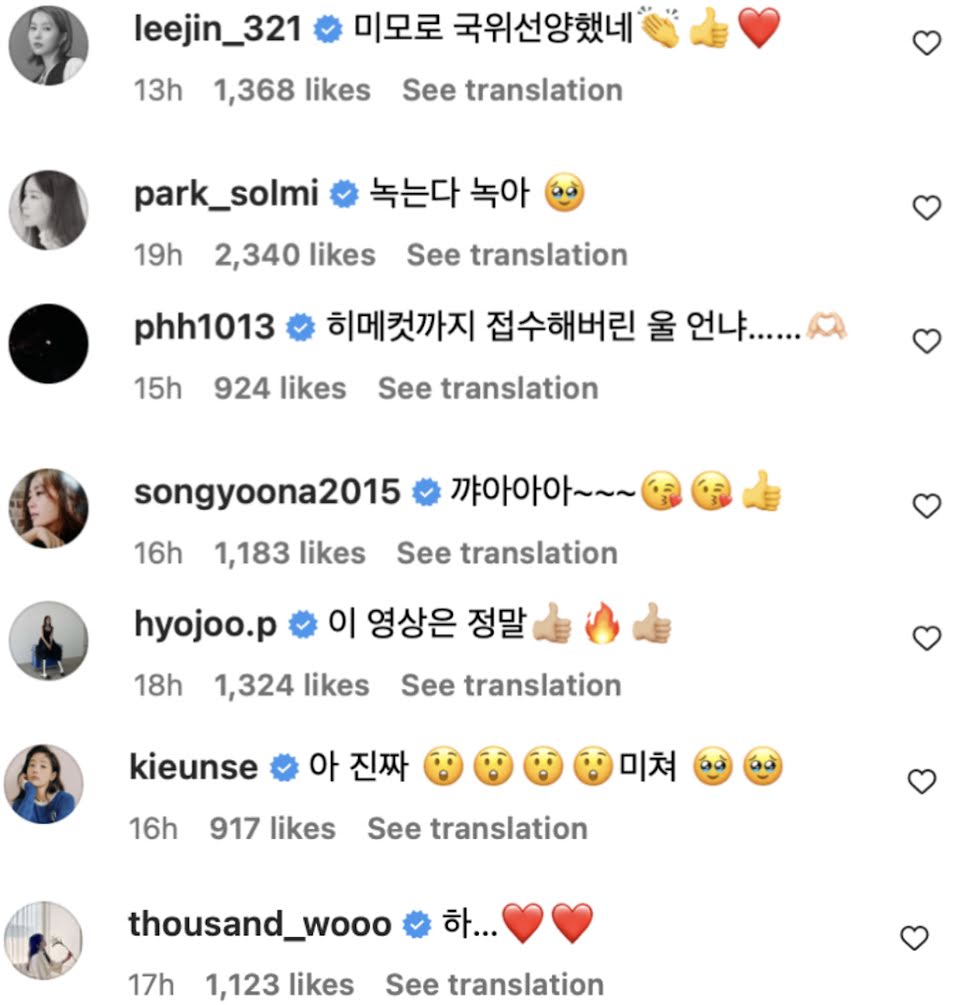
Task: See translation of leejin_321's comment
Action: [512, 90]
